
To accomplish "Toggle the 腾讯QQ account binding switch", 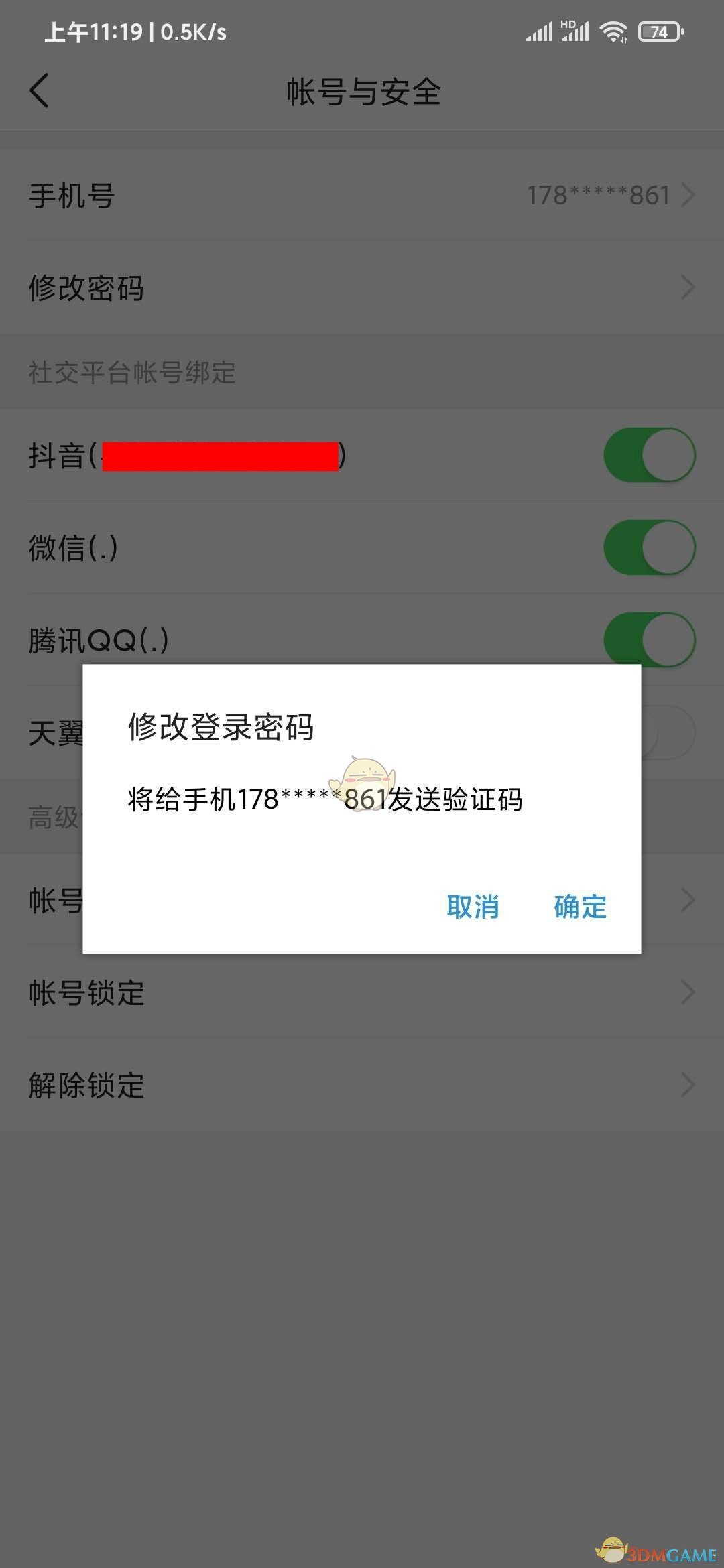I will click(x=649, y=638).
